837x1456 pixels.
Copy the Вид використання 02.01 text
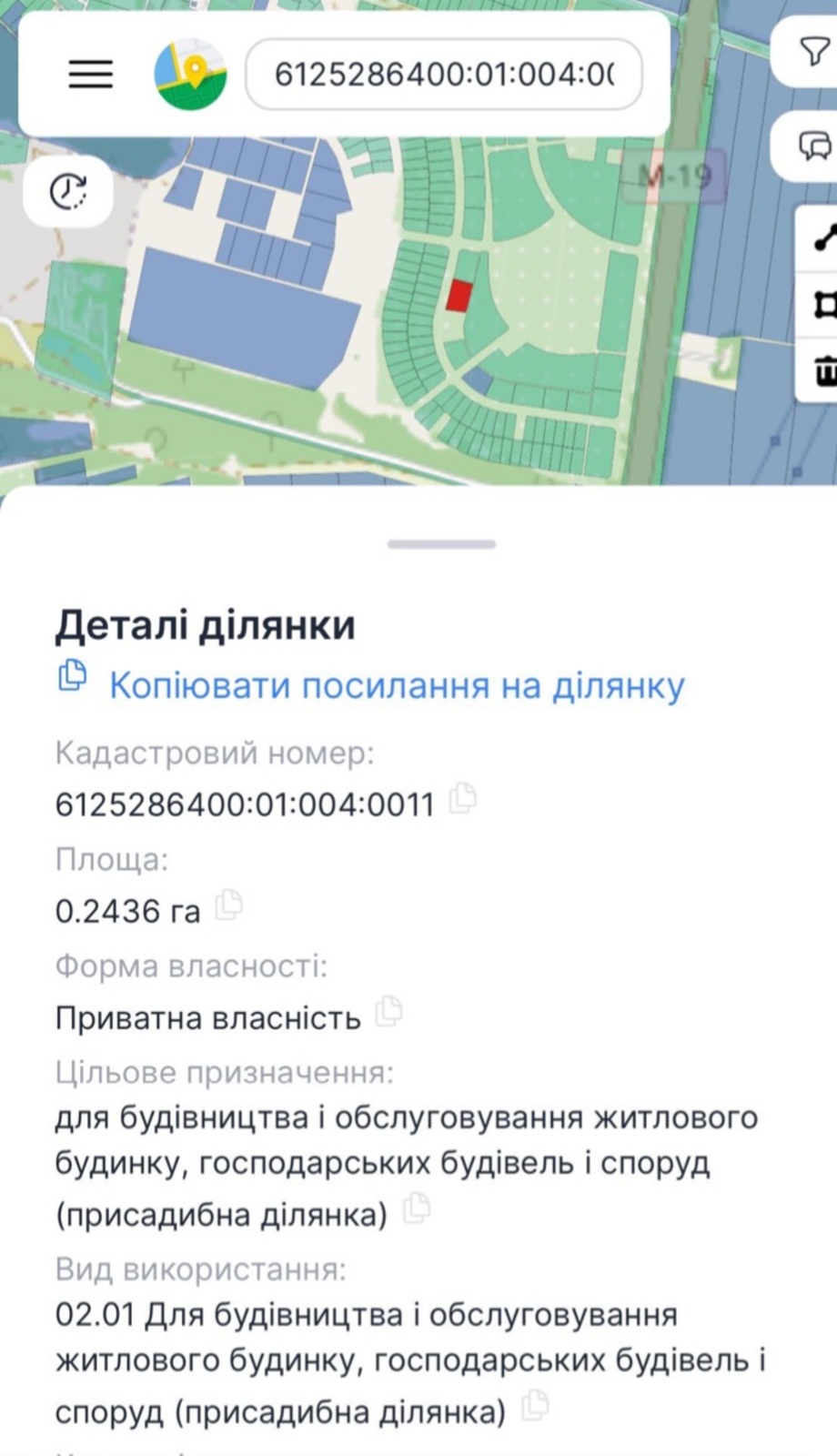[x=535, y=1406]
